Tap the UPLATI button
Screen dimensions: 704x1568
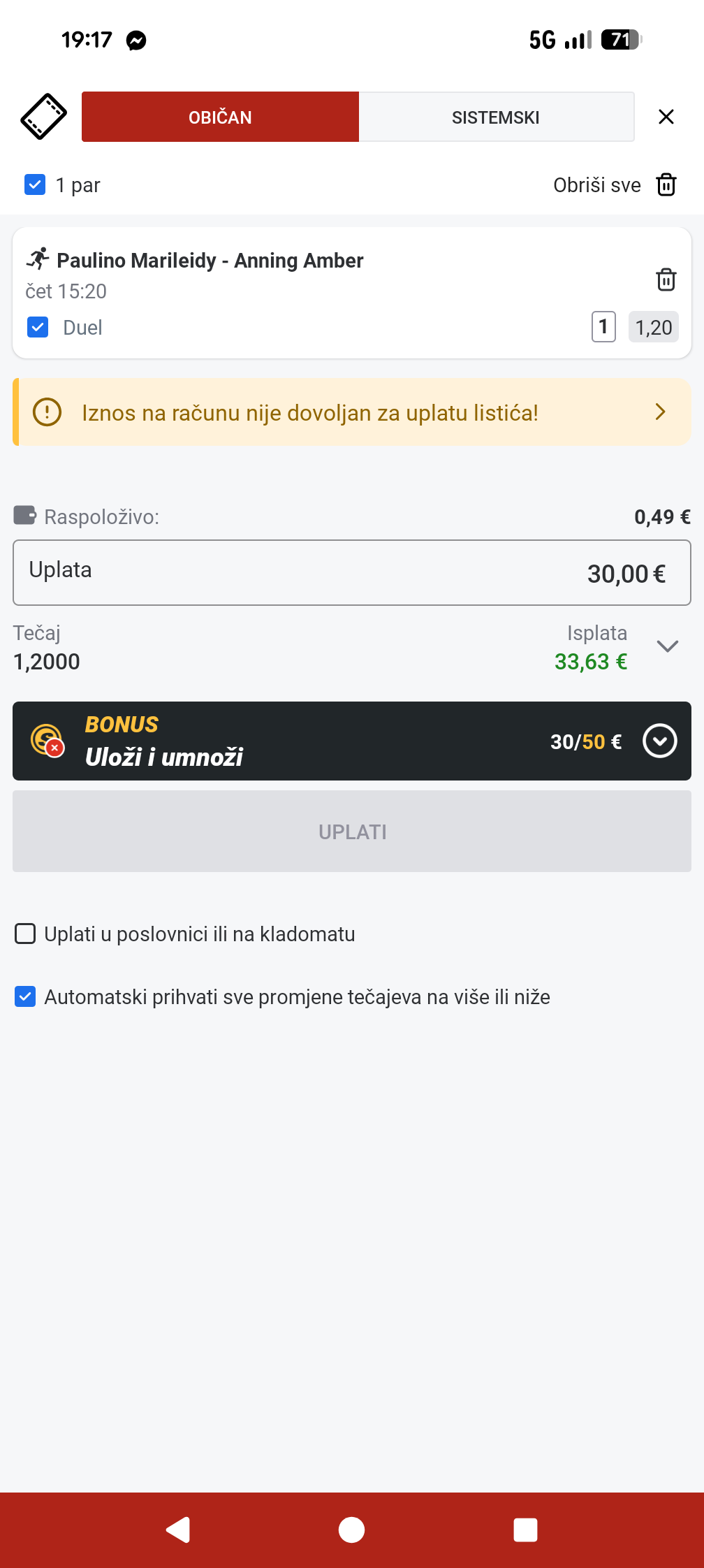(x=352, y=832)
